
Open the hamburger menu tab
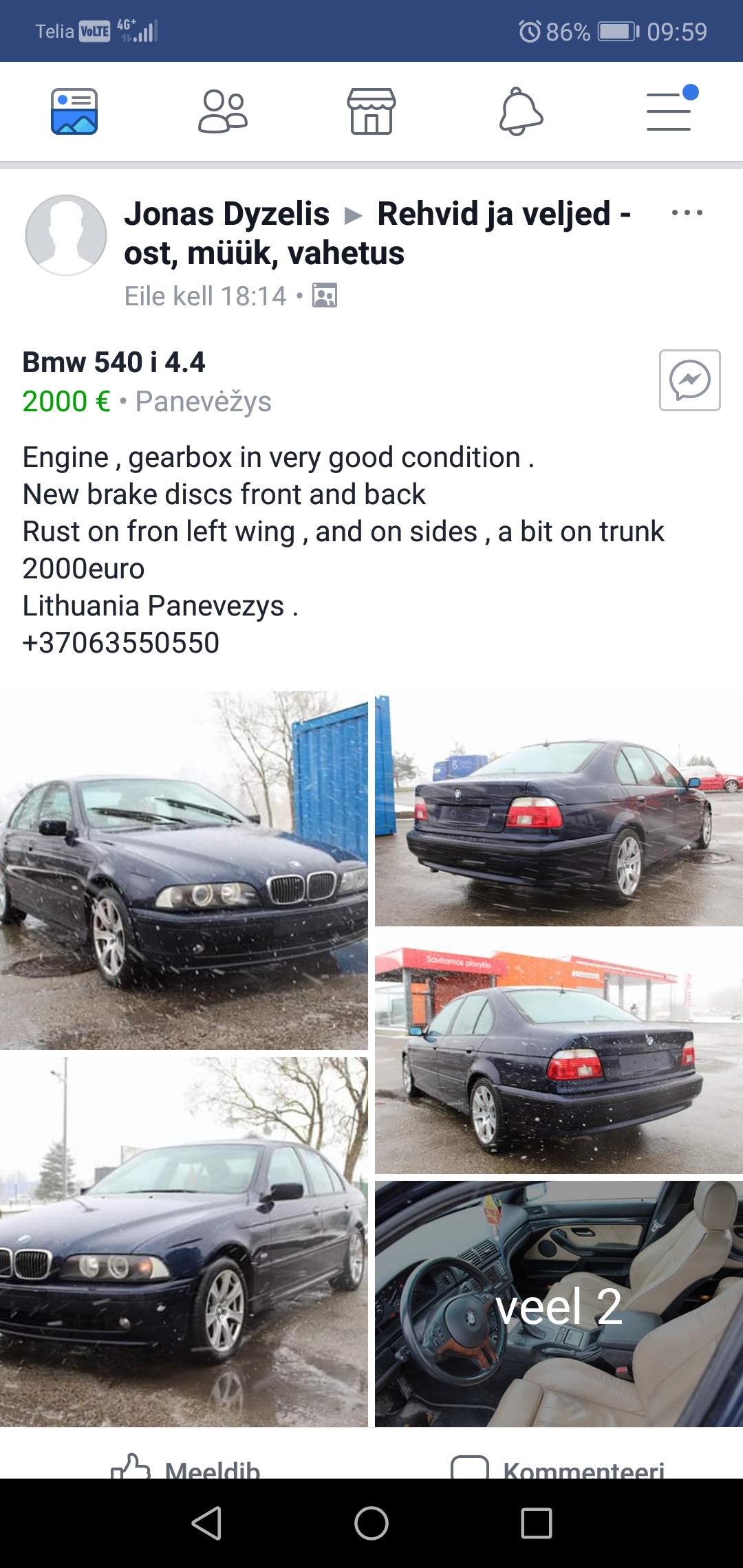669,111
